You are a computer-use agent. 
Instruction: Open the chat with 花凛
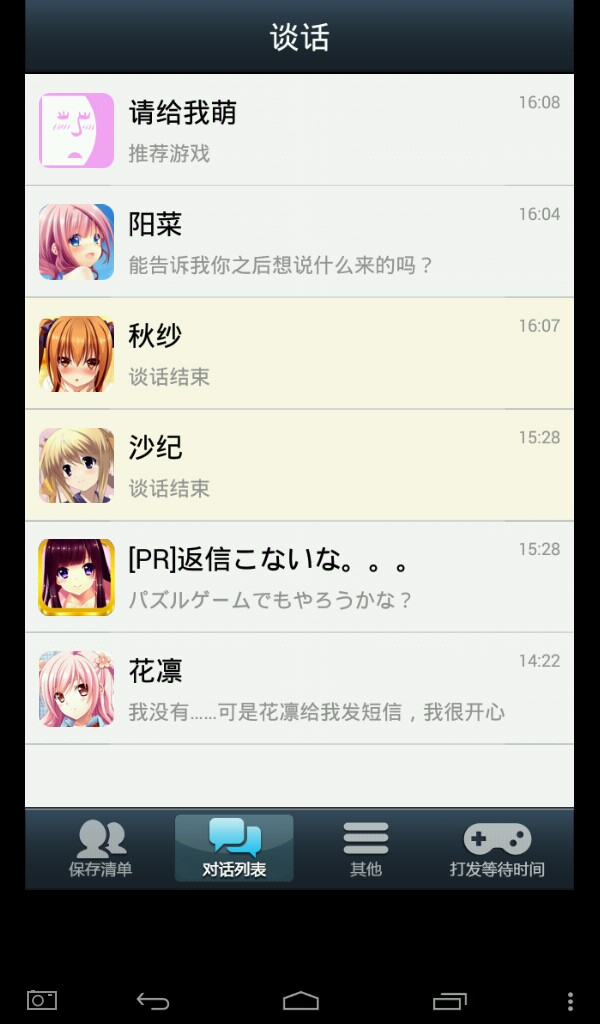299,689
